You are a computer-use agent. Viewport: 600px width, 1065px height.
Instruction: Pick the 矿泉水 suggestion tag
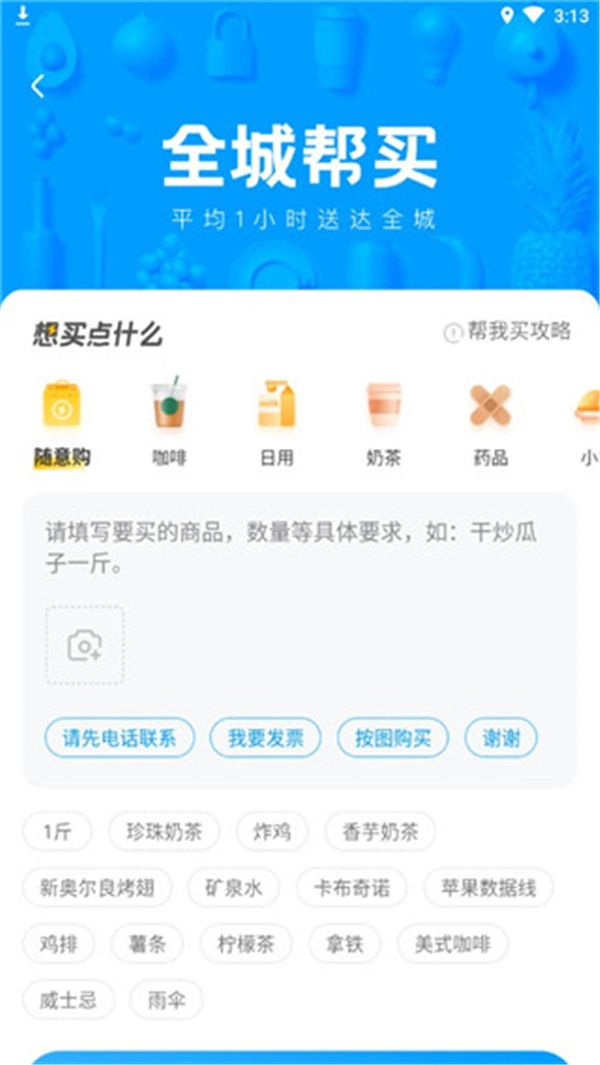(234, 887)
